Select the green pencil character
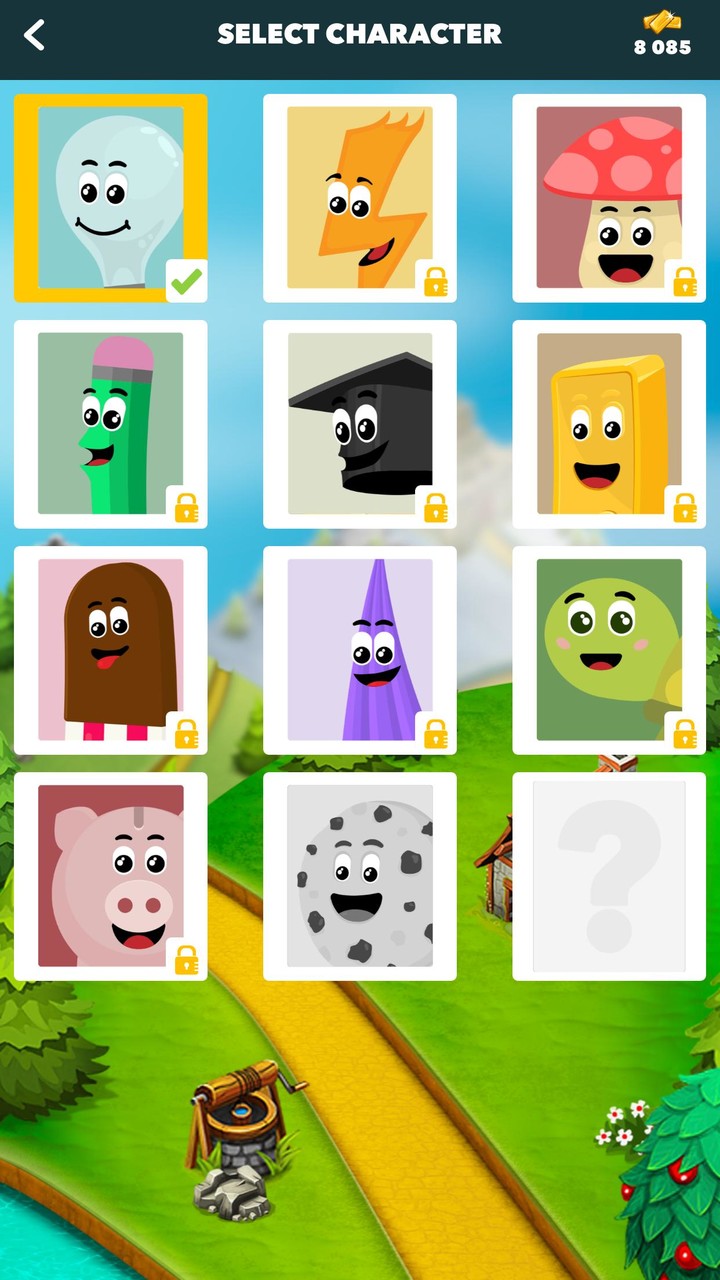 (110, 424)
